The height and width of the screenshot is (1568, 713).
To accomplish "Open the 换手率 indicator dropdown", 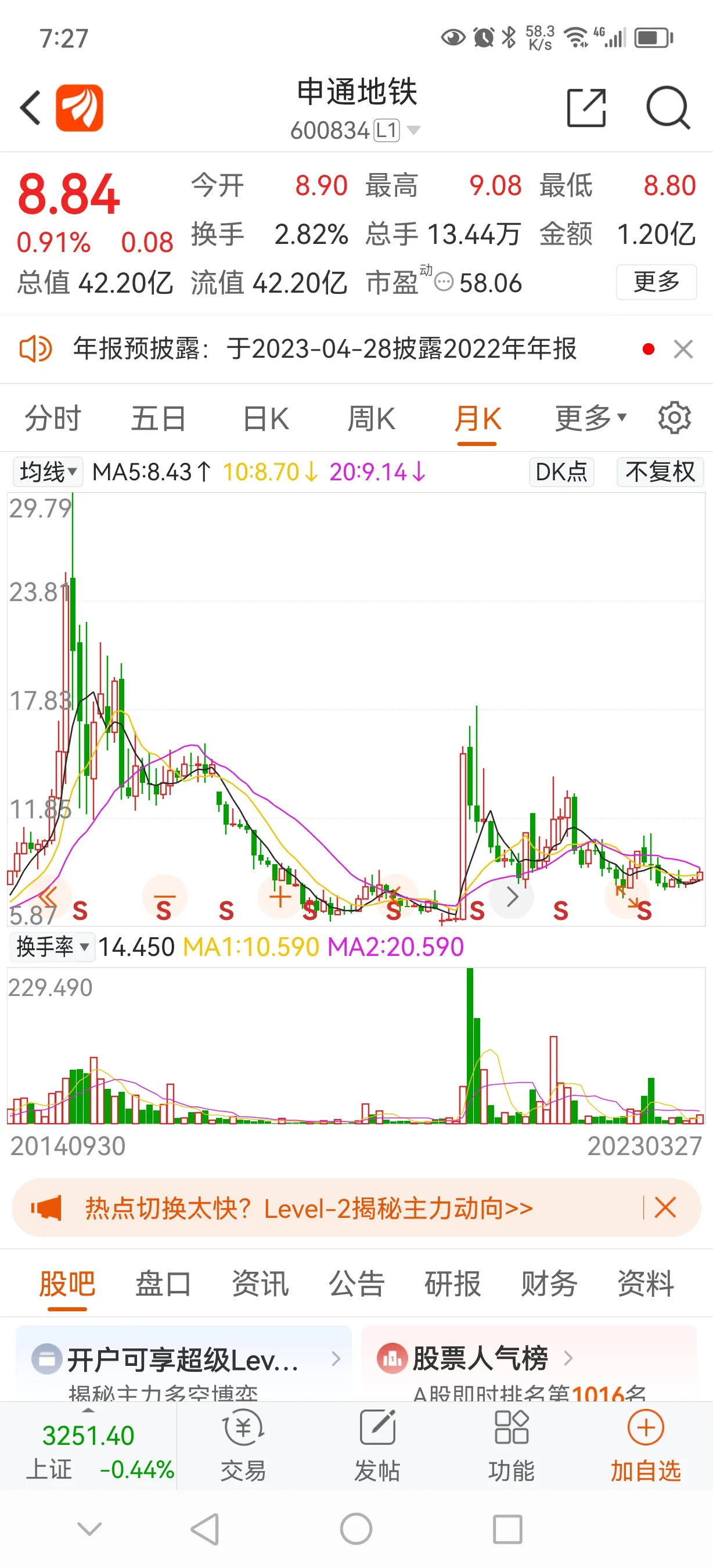I will [52, 947].
